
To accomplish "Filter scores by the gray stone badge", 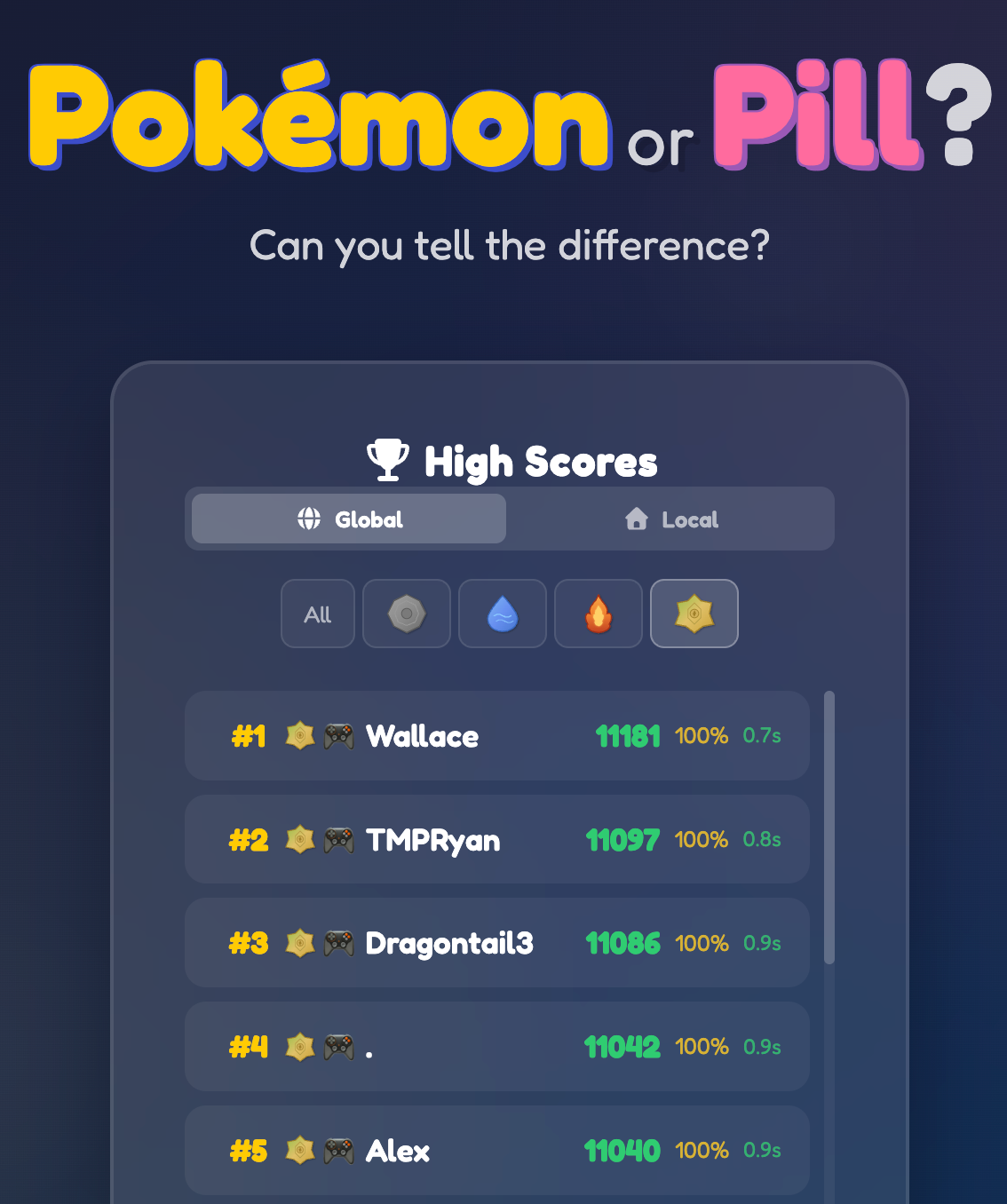I will [407, 614].
